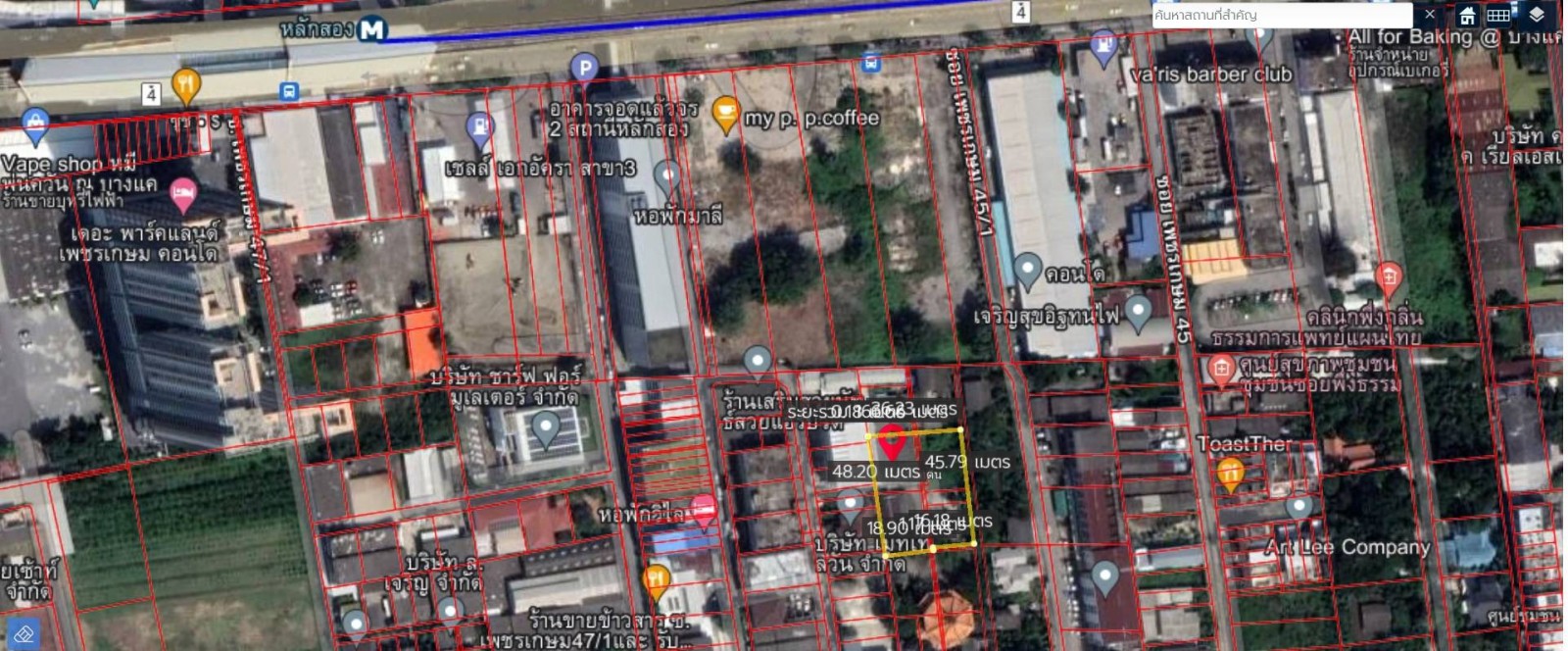Screen dimensions: 1568x651
Task: Open the เดอะ พาร์คแลนด์ เพชรเกษม คอนโด marker
Action: (x=182, y=195)
